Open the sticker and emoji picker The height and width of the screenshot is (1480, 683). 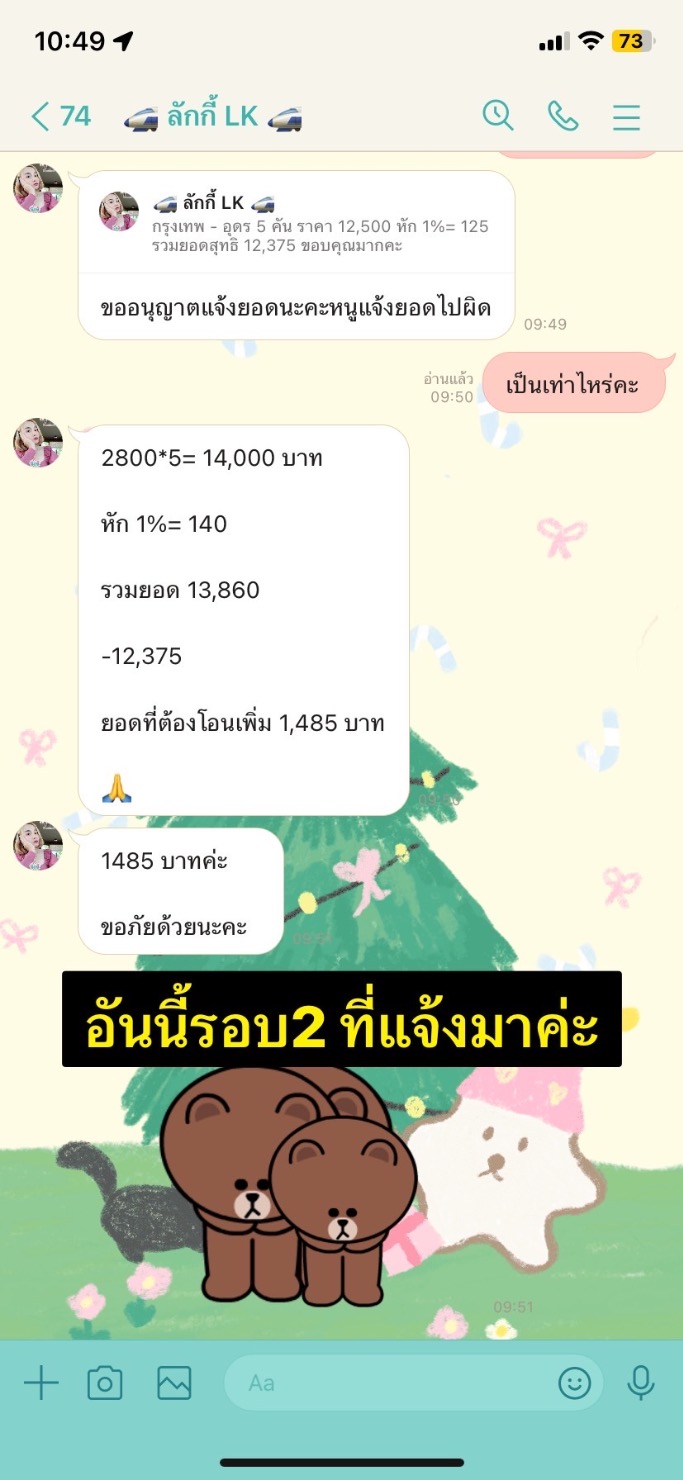574,1383
